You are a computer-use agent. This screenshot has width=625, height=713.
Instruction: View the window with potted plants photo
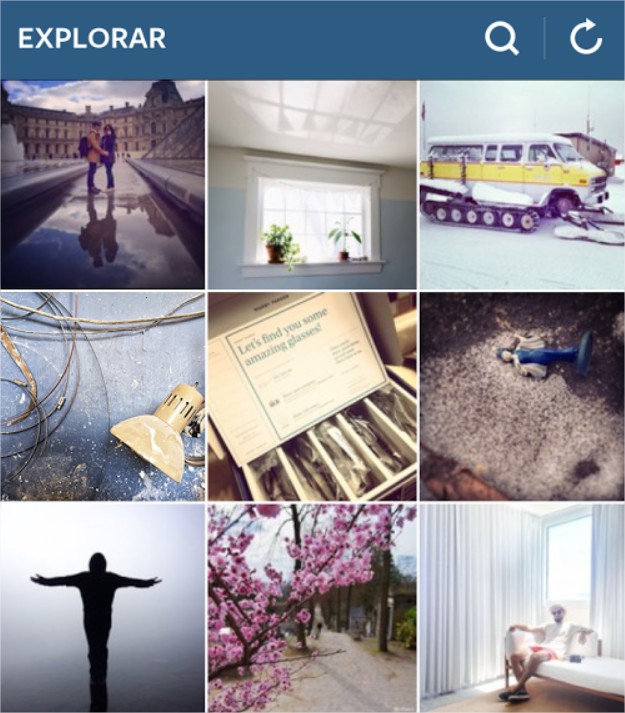(x=312, y=185)
